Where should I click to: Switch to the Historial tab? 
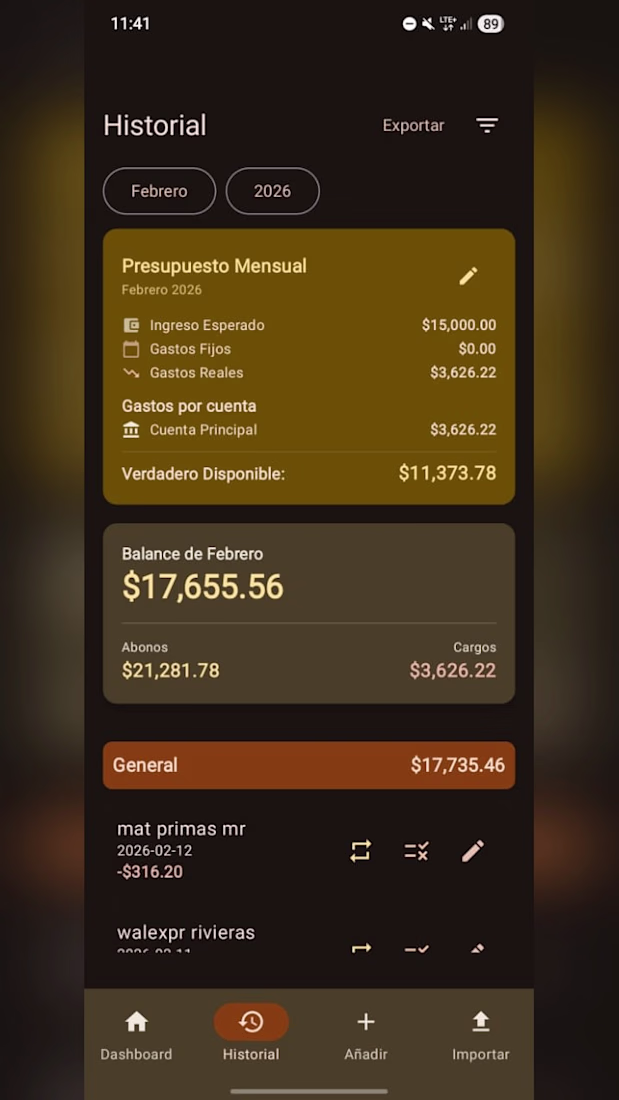click(x=251, y=1034)
